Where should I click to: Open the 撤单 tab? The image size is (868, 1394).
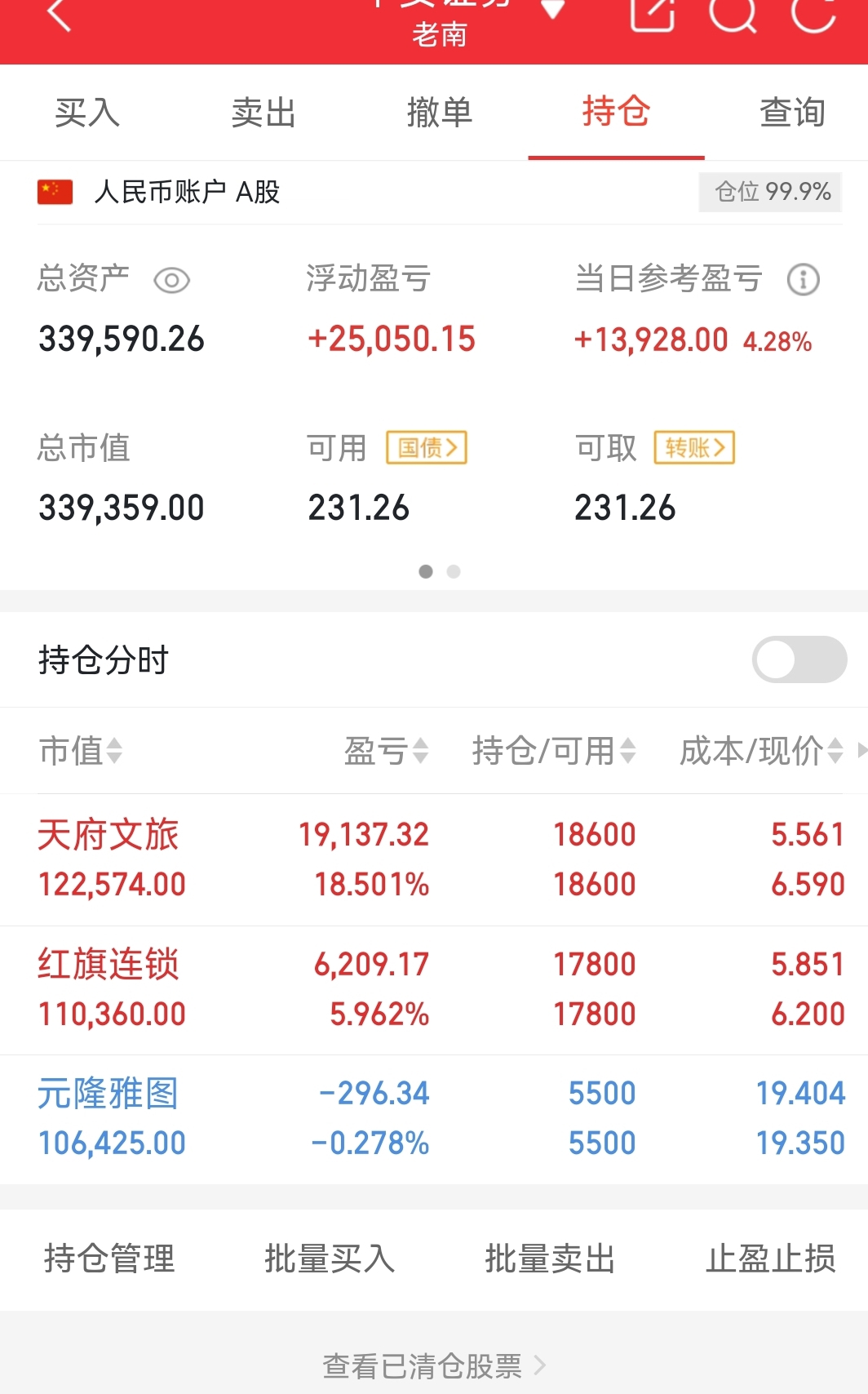pos(440,113)
